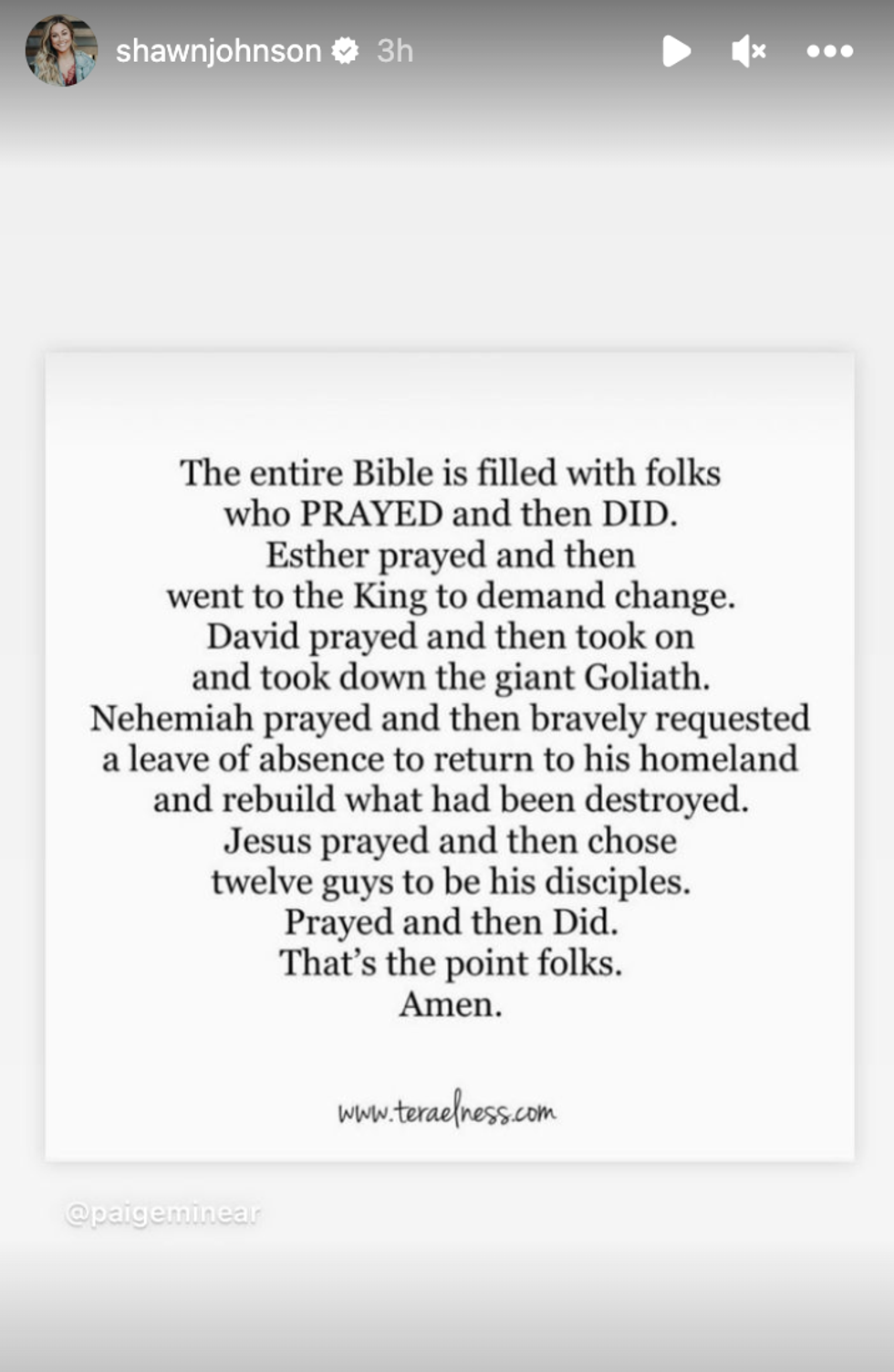
Task: Open the @paigeminear mention
Action: (162, 1213)
